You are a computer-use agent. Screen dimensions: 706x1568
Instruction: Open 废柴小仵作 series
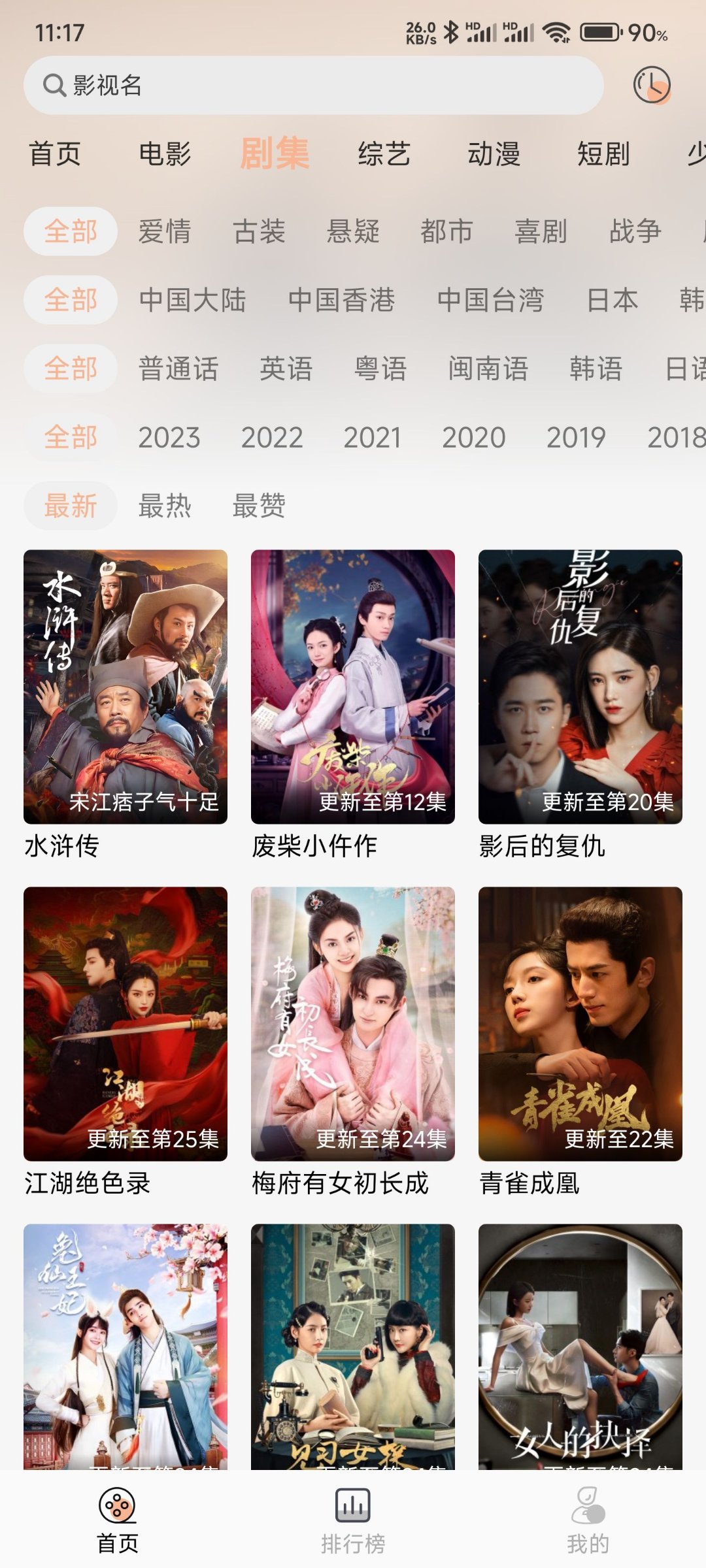[353, 686]
